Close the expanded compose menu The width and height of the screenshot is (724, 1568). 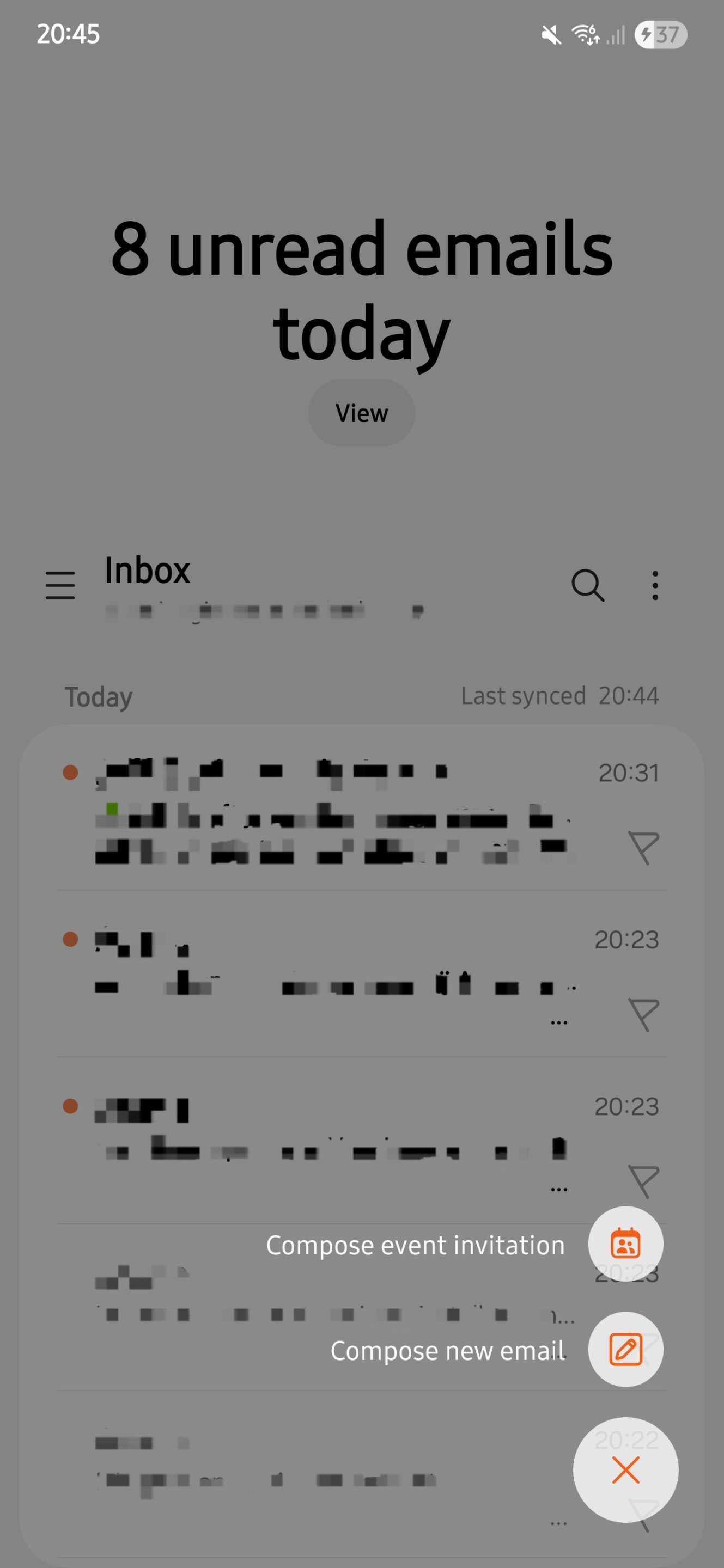[x=625, y=1470]
